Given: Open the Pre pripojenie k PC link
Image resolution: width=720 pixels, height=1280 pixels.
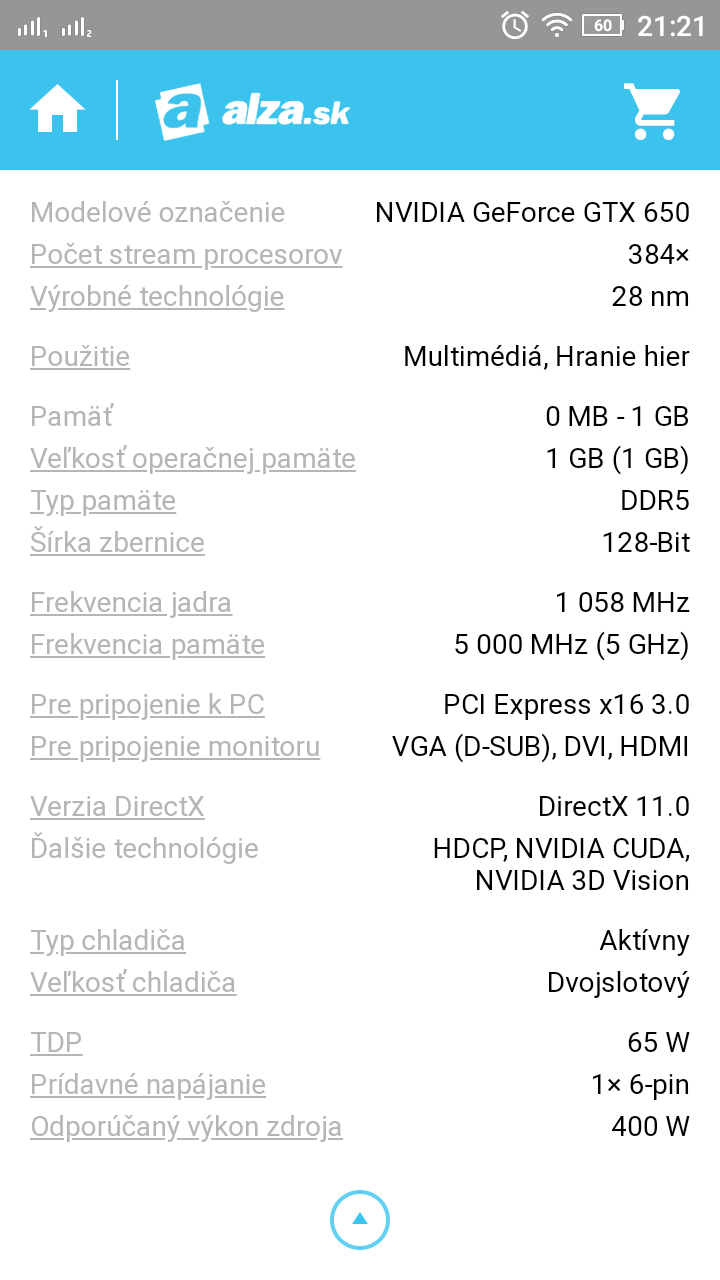Looking at the screenshot, I should (147, 705).
